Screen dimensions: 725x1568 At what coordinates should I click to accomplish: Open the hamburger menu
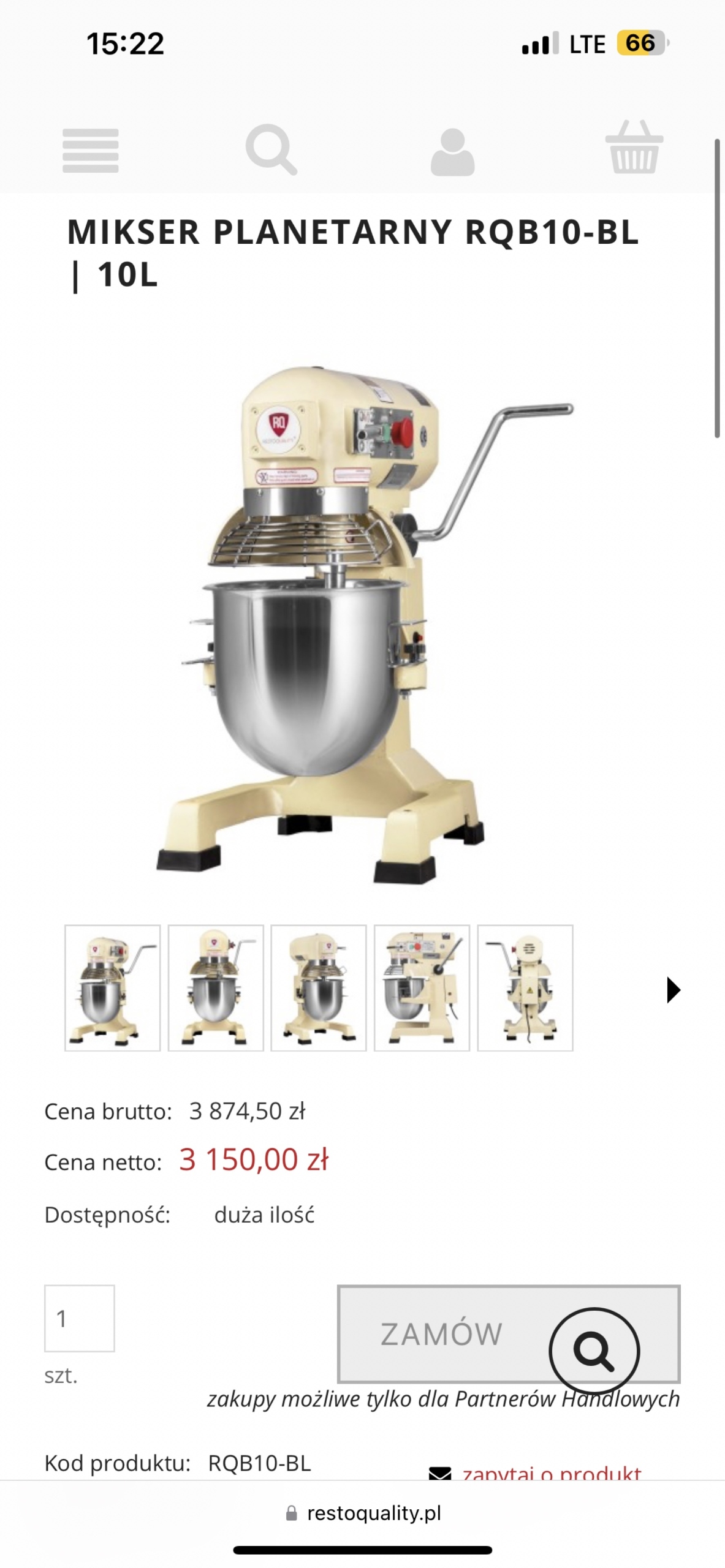(x=90, y=151)
